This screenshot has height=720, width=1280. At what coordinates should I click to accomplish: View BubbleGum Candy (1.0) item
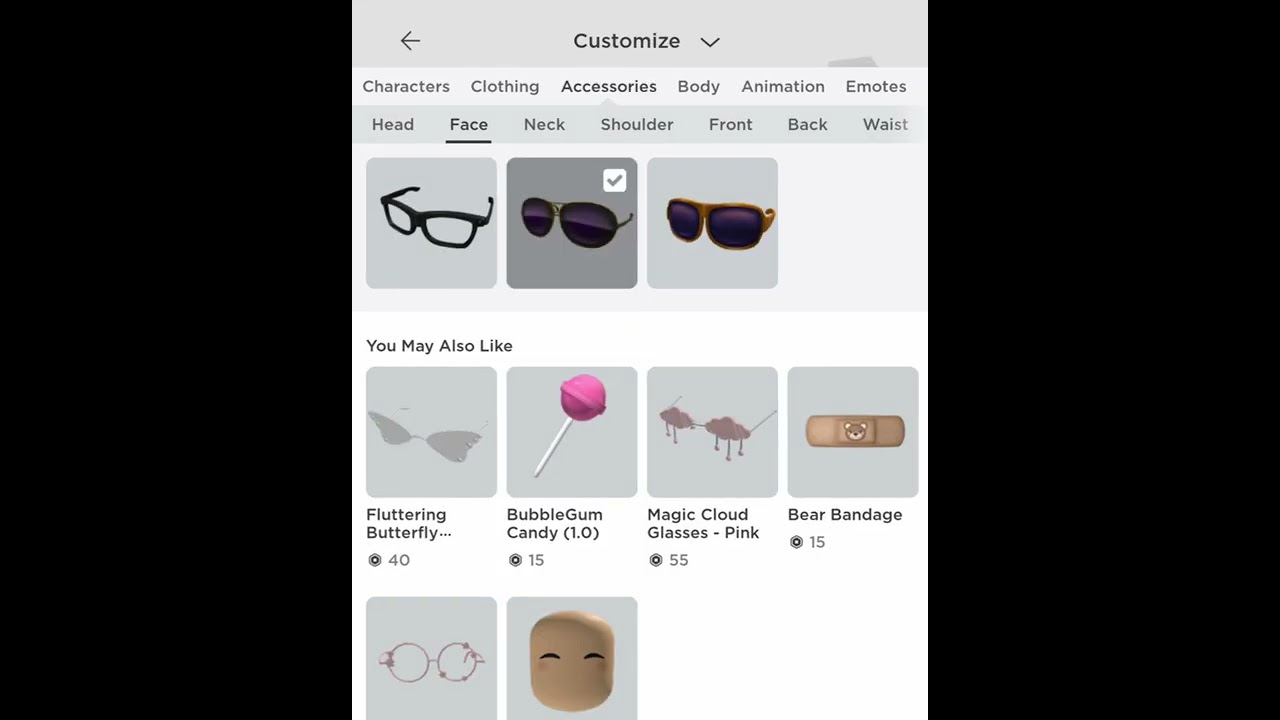[572, 432]
